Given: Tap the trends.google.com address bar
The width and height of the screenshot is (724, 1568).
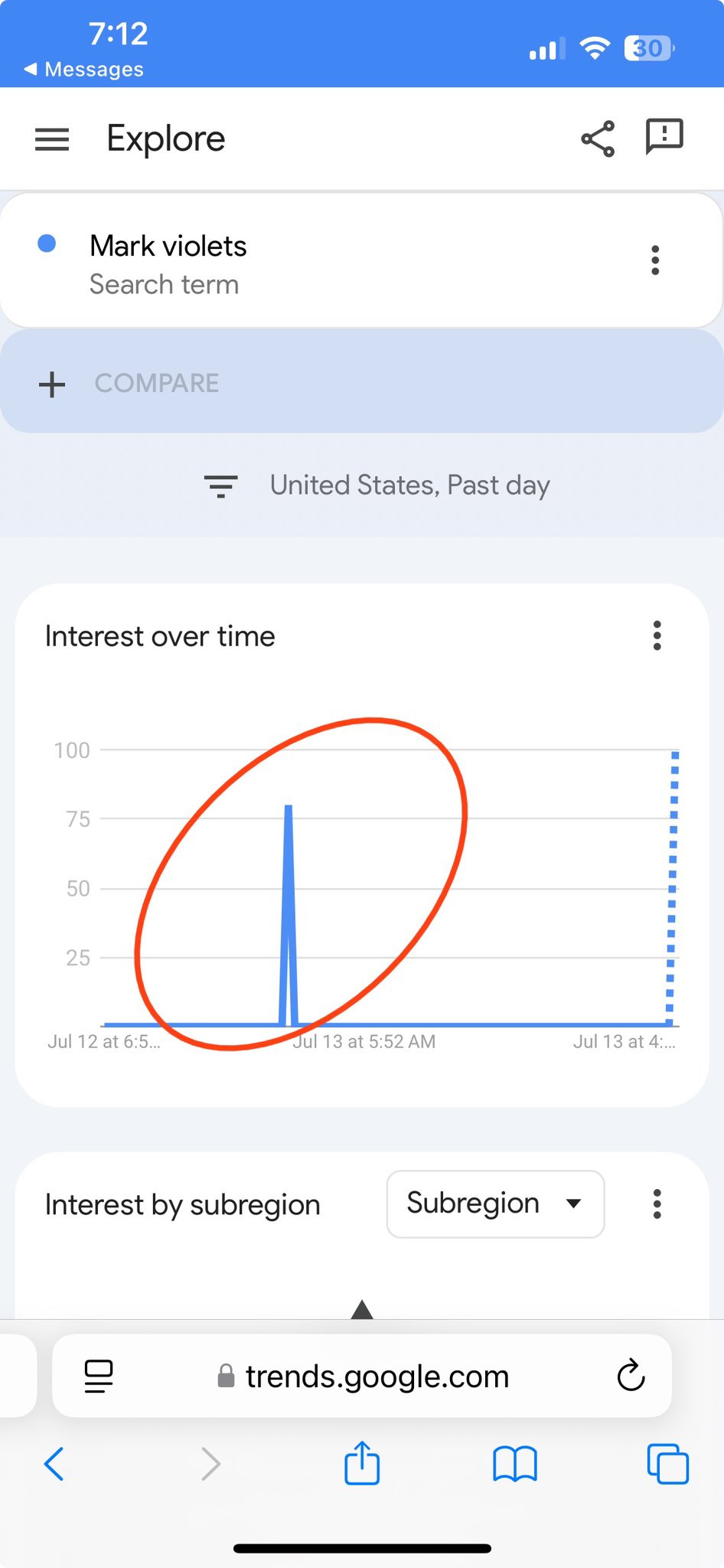Looking at the screenshot, I should click(363, 1376).
